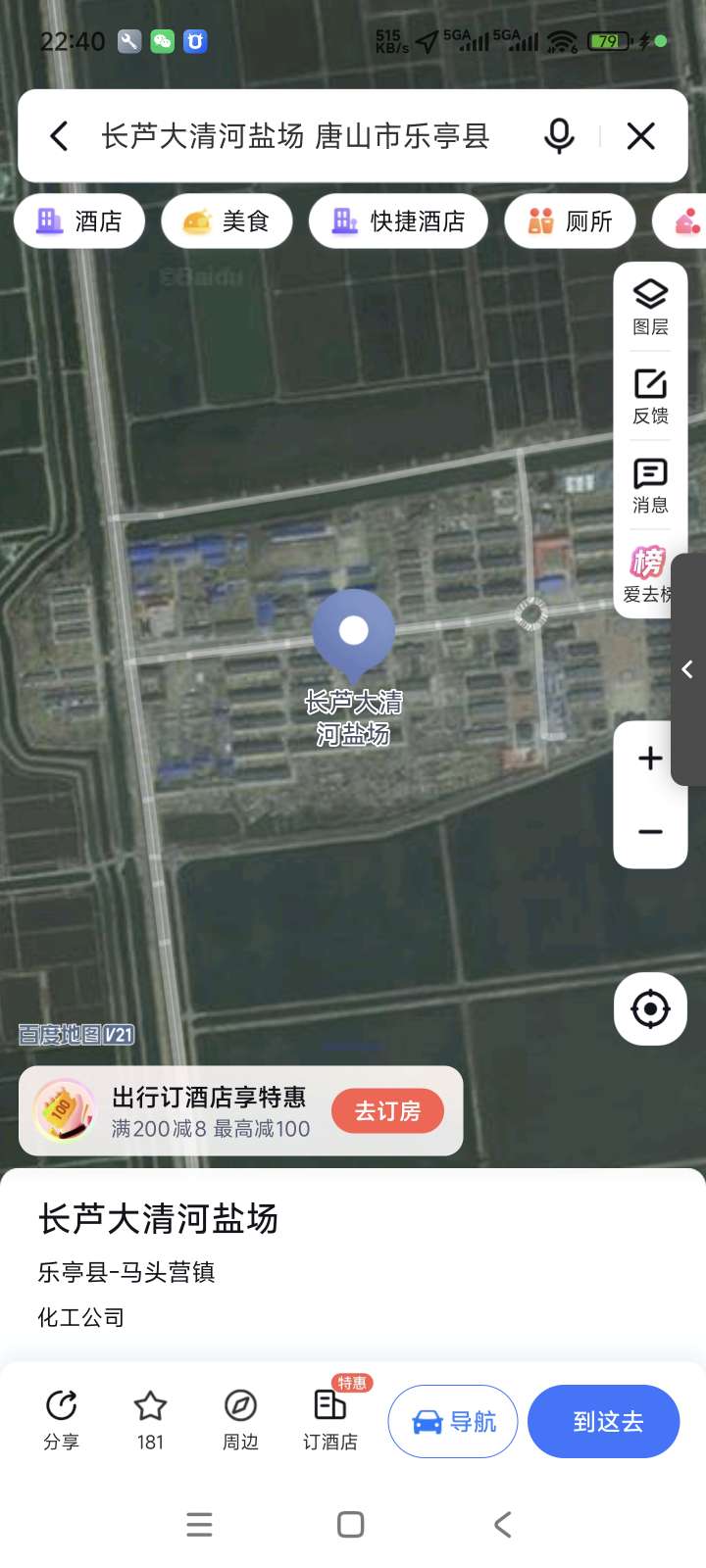Tap the 去订房 booking button
This screenshot has width=706, height=1568.
point(387,1110)
